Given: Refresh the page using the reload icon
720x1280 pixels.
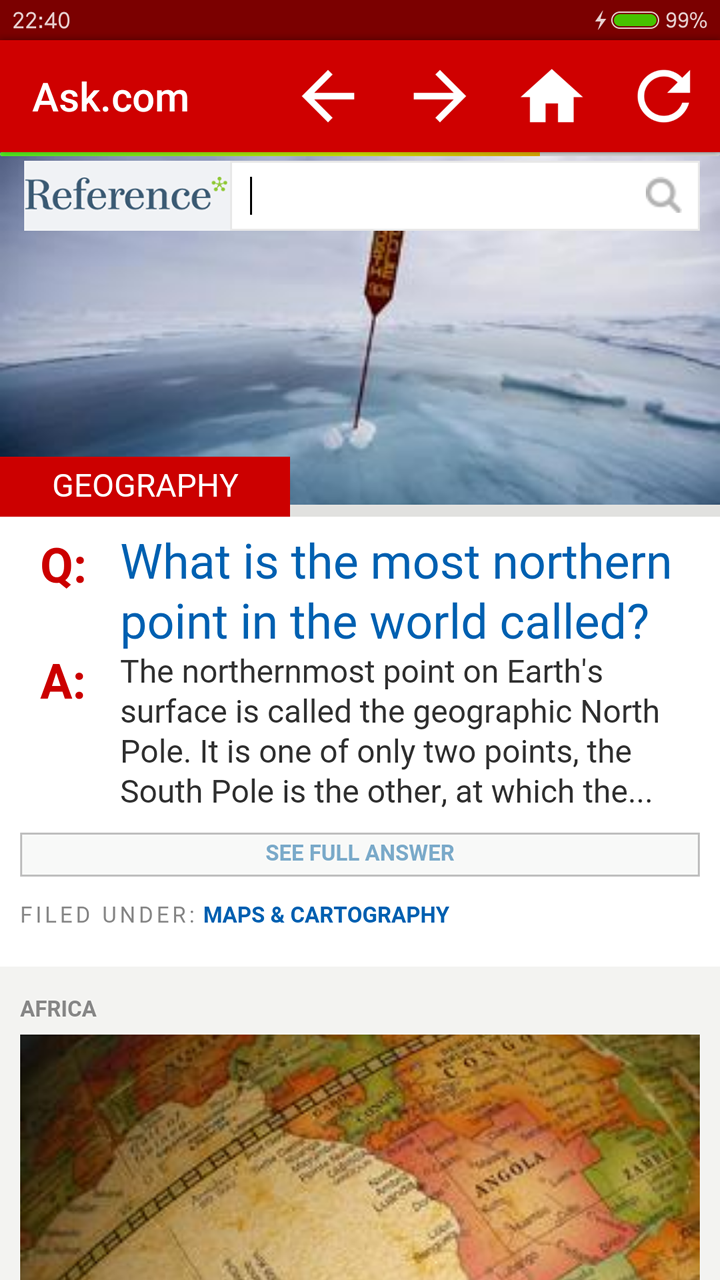Looking at the screenshot, I should (664, 96).
